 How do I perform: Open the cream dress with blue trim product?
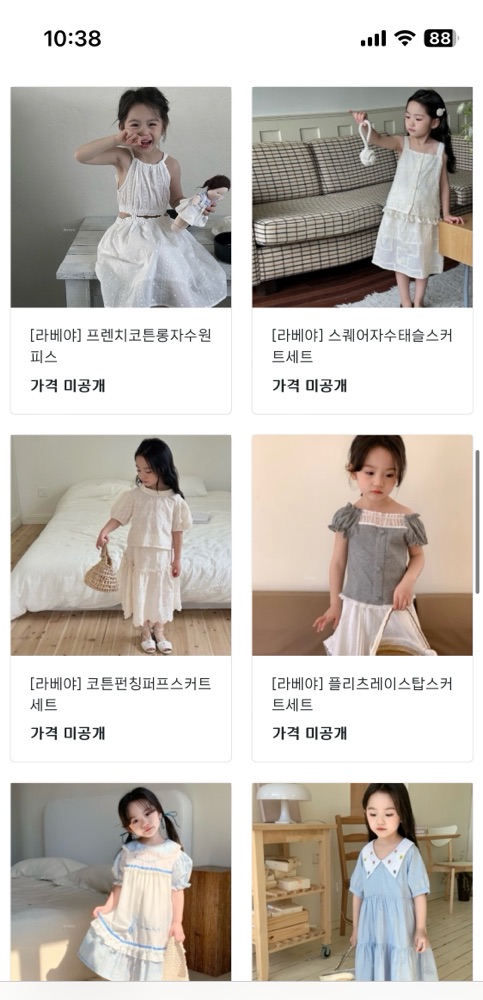121,881
